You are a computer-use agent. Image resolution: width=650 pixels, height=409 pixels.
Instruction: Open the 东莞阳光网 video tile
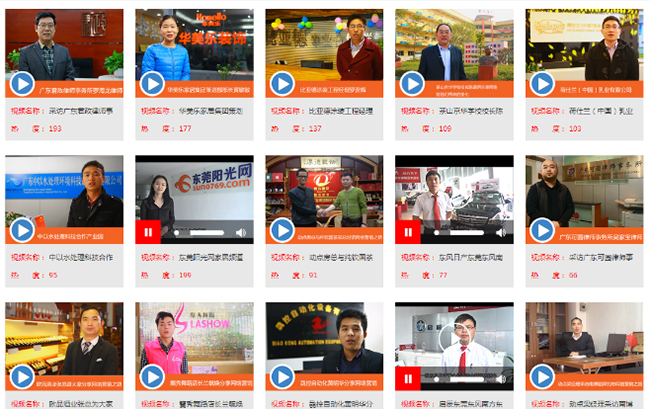(194, 195)
